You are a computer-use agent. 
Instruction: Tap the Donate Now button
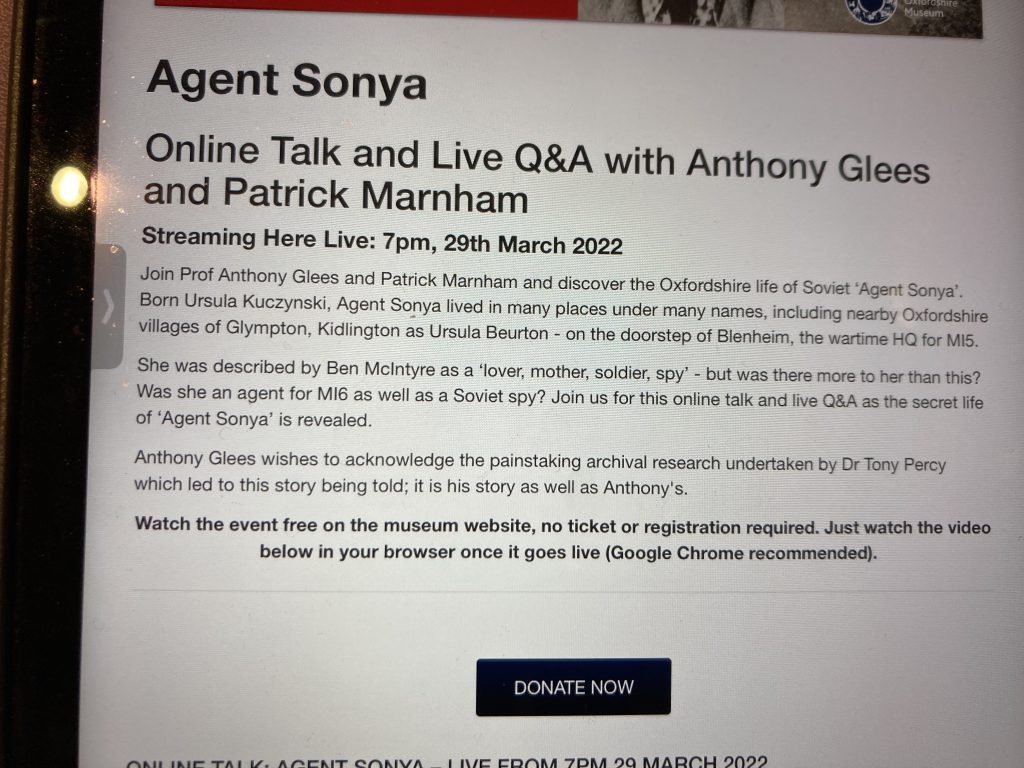coord(573,687)
